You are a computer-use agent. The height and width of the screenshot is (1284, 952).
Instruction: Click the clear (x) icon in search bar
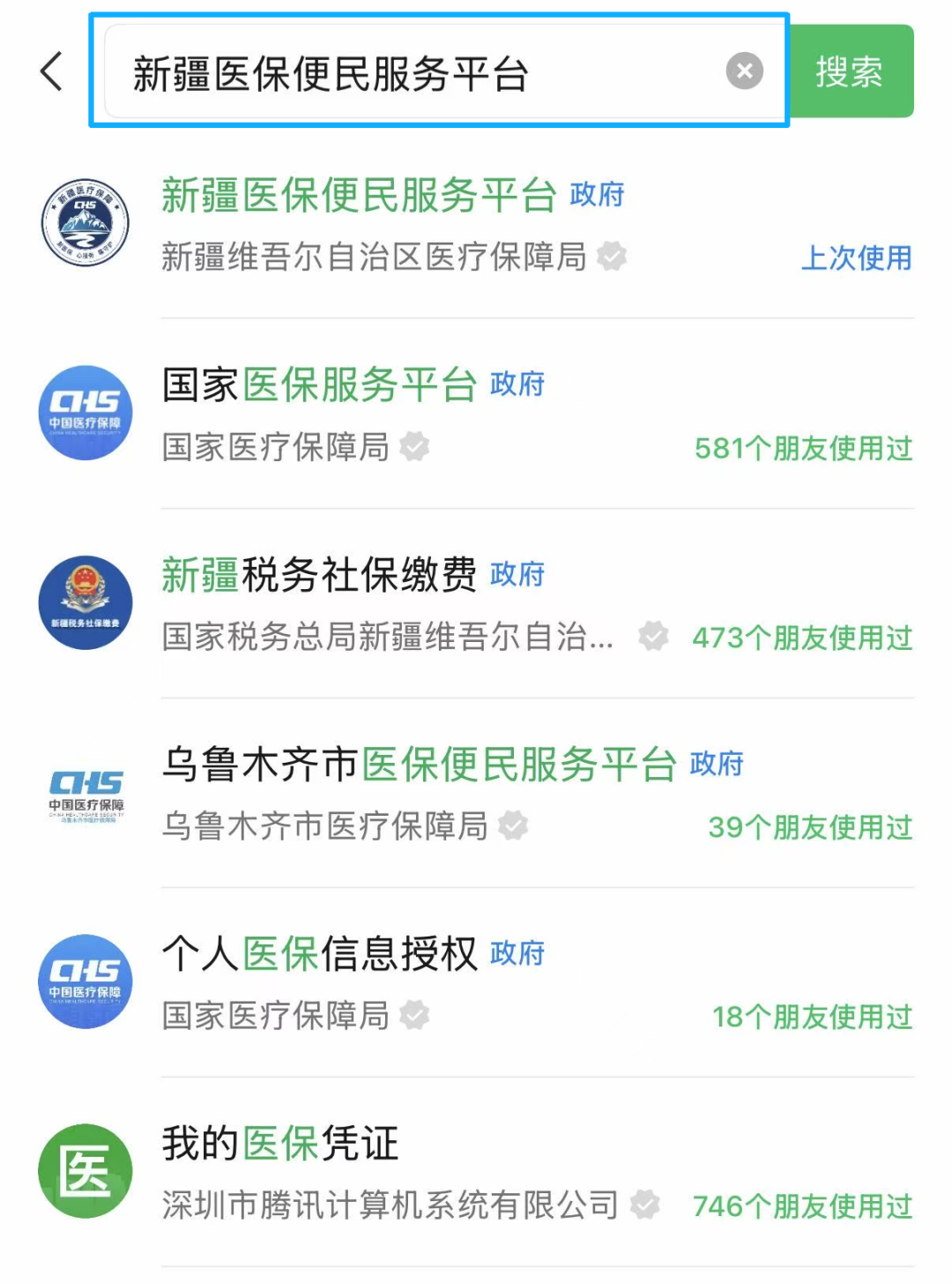pyautogui.click(x=744, y=71)
